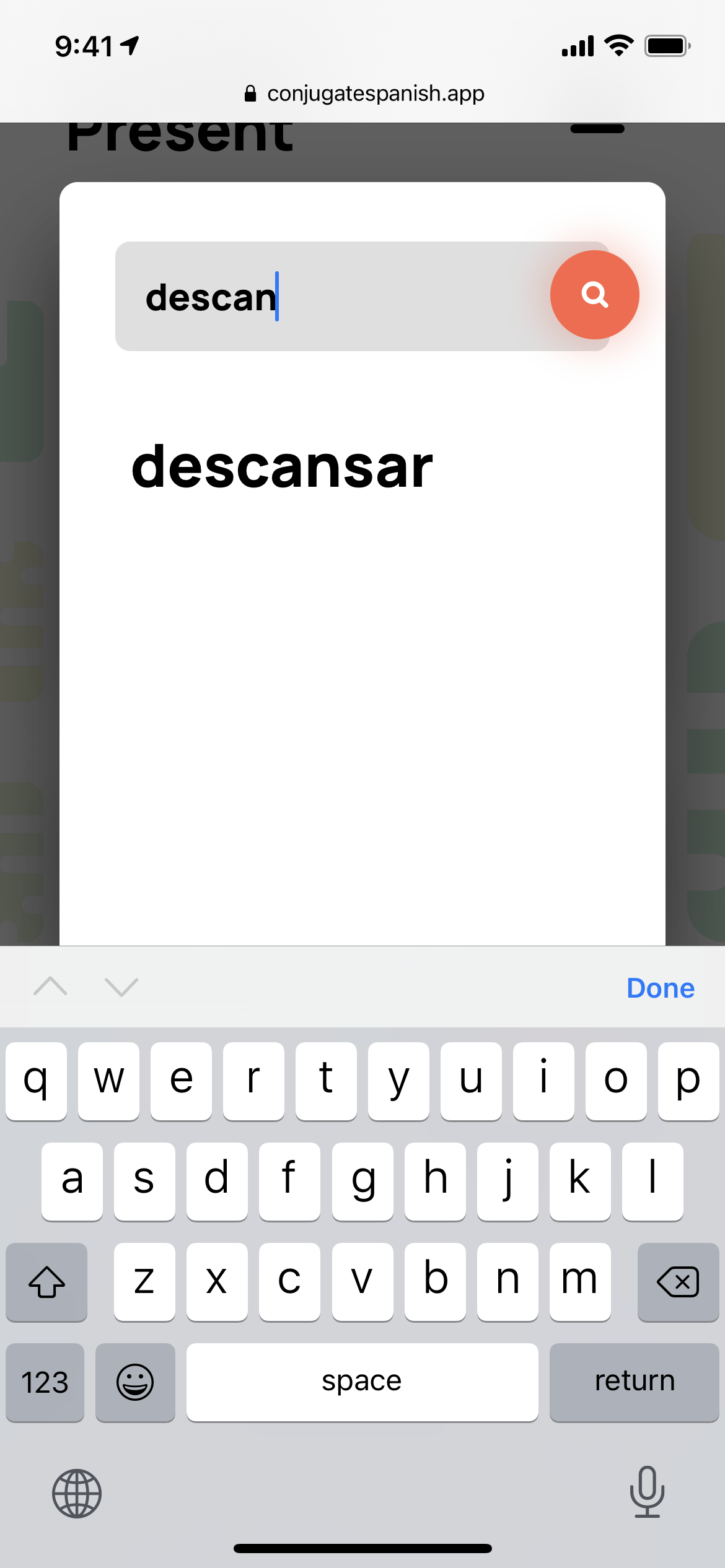
Task: Hit the backspace key
Action: pos(678,1281)
